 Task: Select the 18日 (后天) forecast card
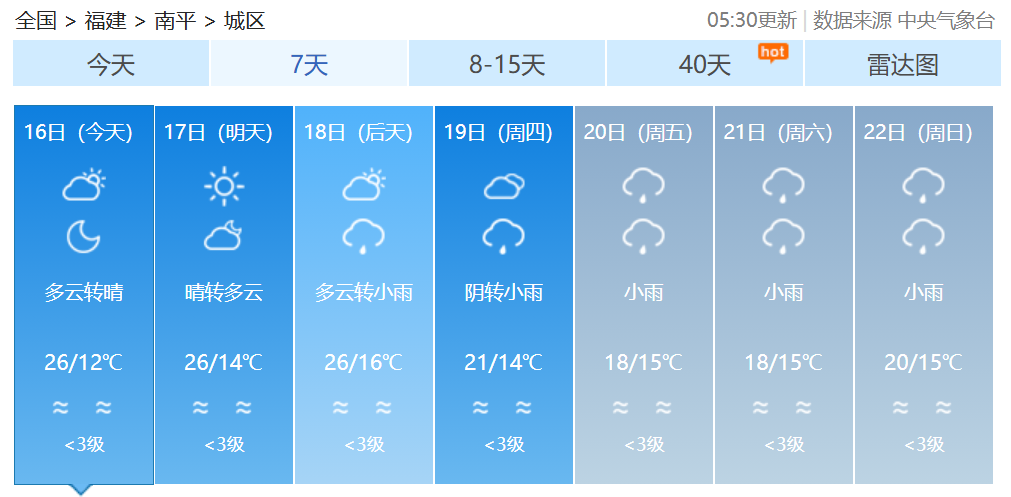click(363, 295)
